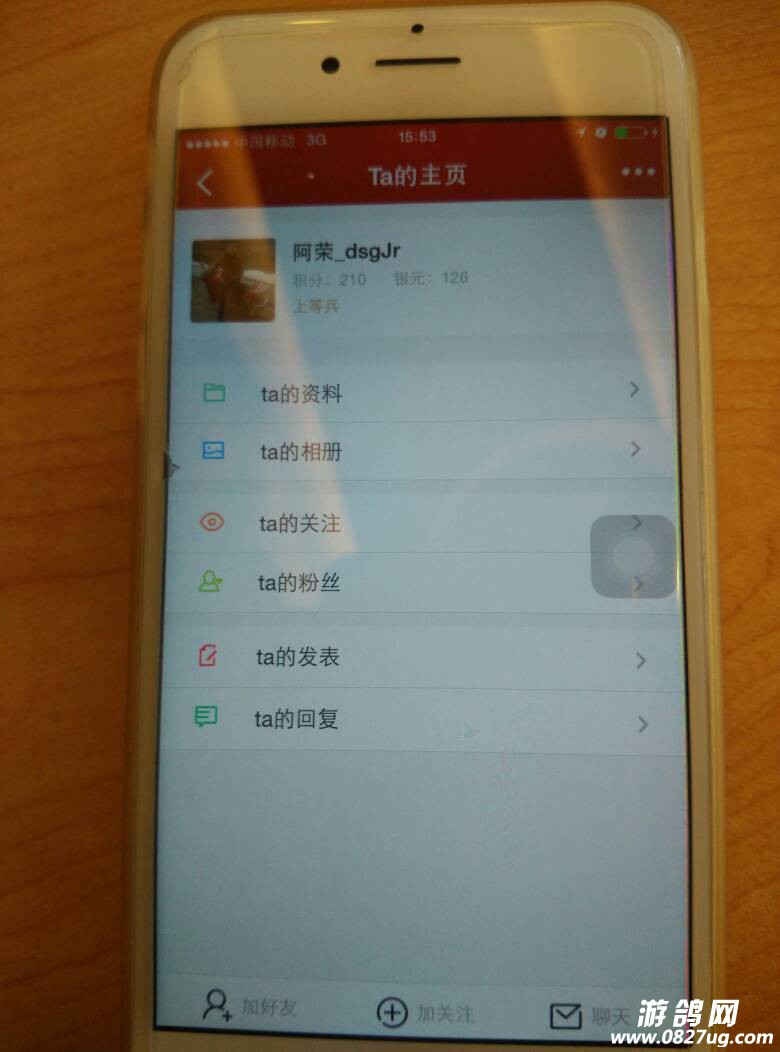The height and width of the screenshot is (1052, 780).
Task: Open ta的资料 row
Action: pyautogui.click(x=420, y=393)
